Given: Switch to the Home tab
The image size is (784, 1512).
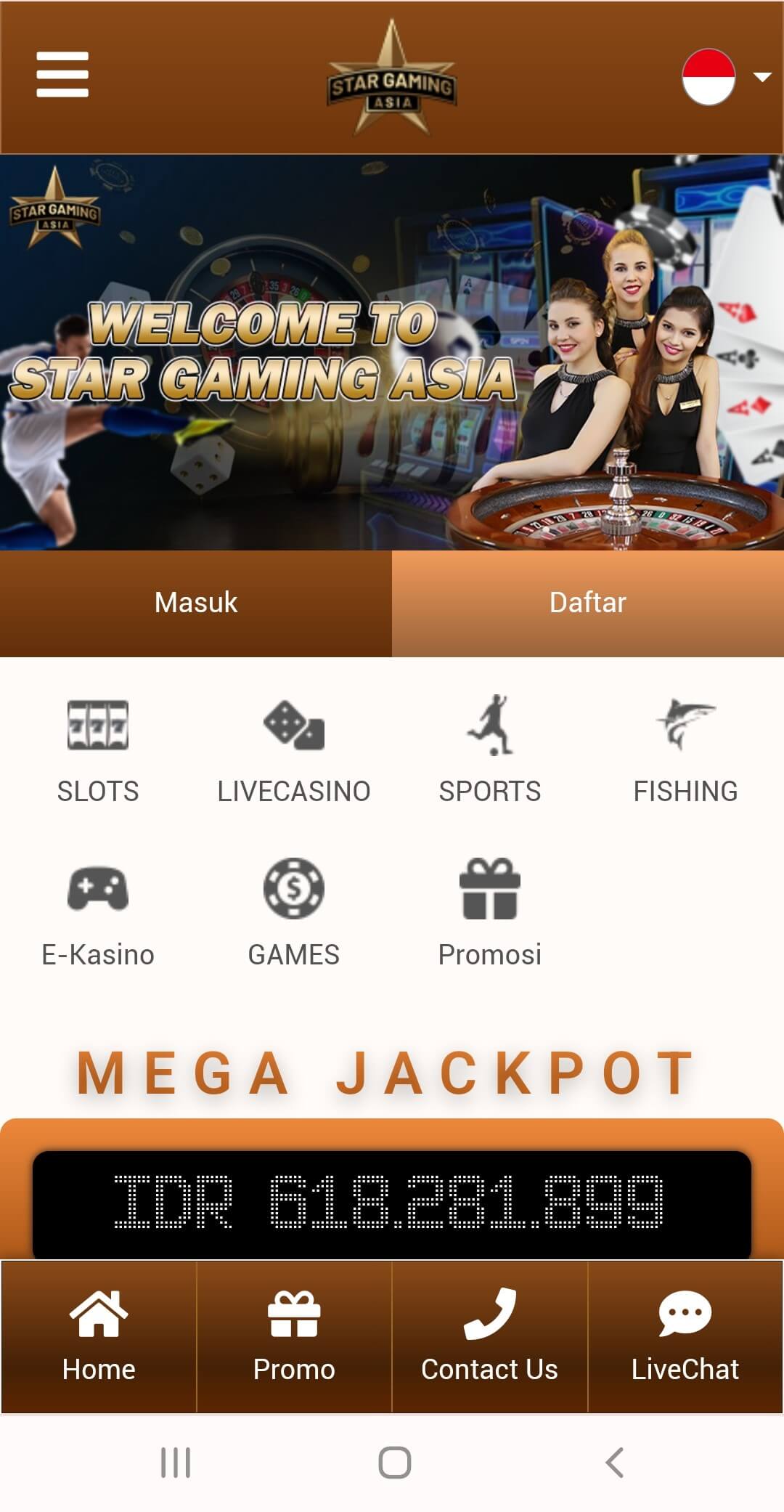Looking at the screenshot, I should click(x=99, y=1336).
